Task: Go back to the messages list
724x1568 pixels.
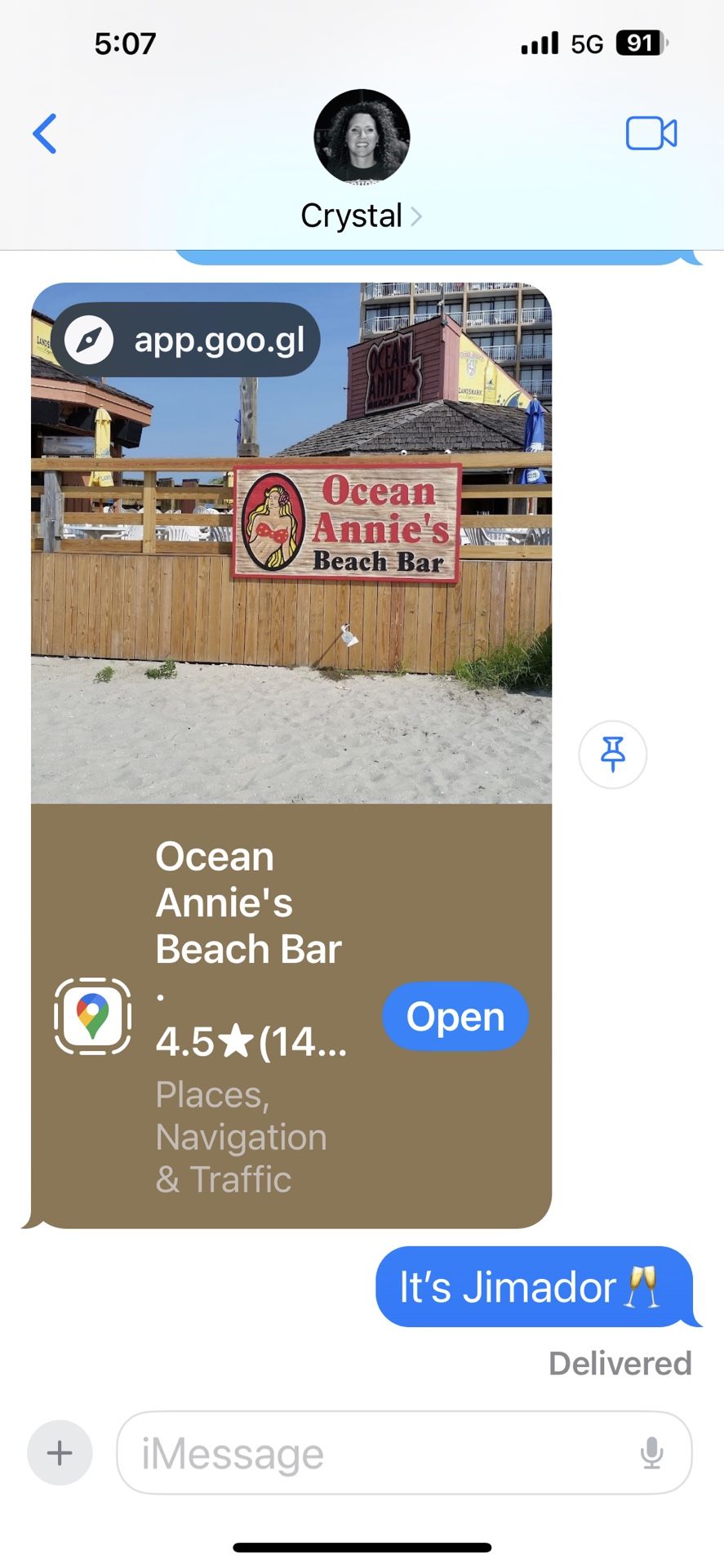Action: pos(45,134)
